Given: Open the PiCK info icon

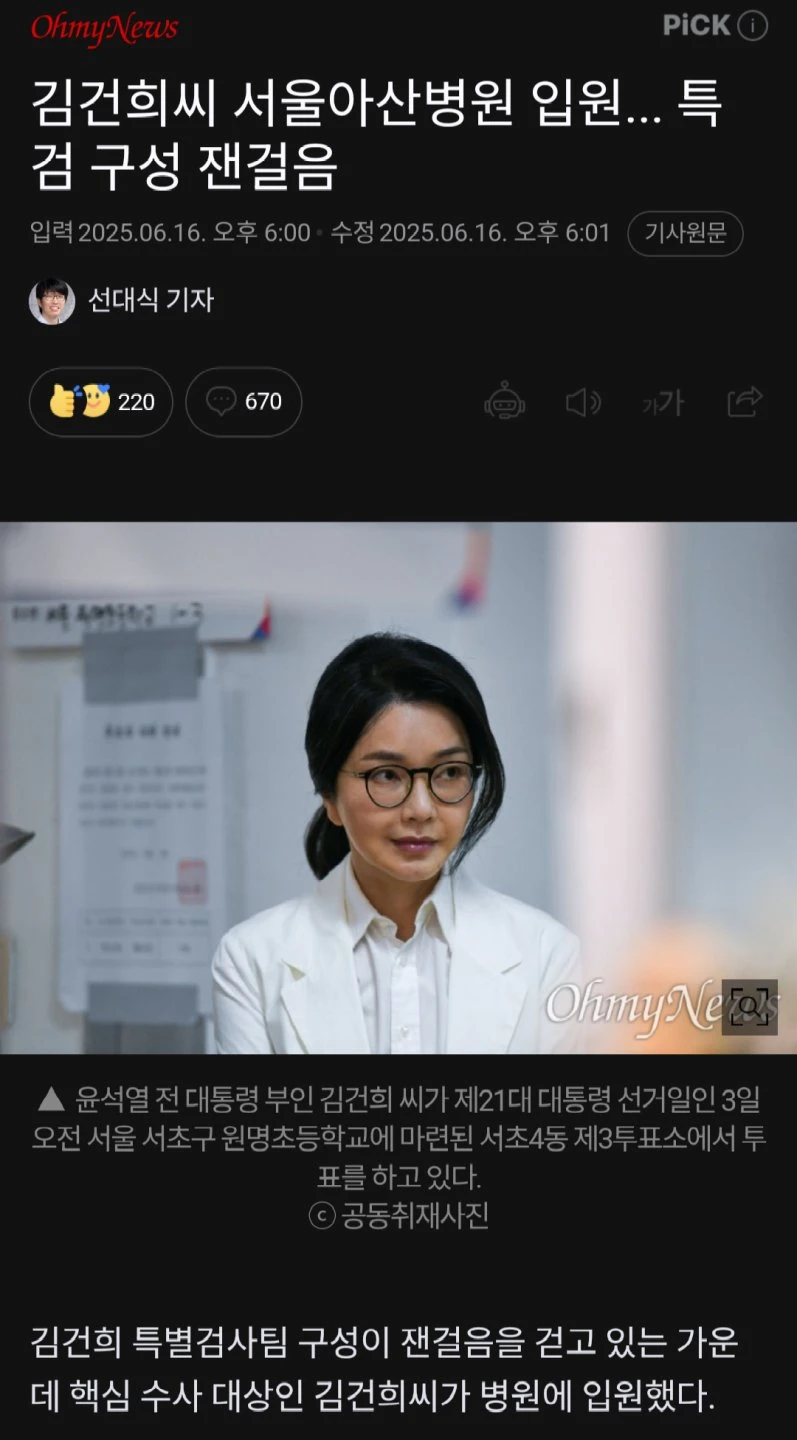Looking at the screenshot, I should (x=753, y=27).
